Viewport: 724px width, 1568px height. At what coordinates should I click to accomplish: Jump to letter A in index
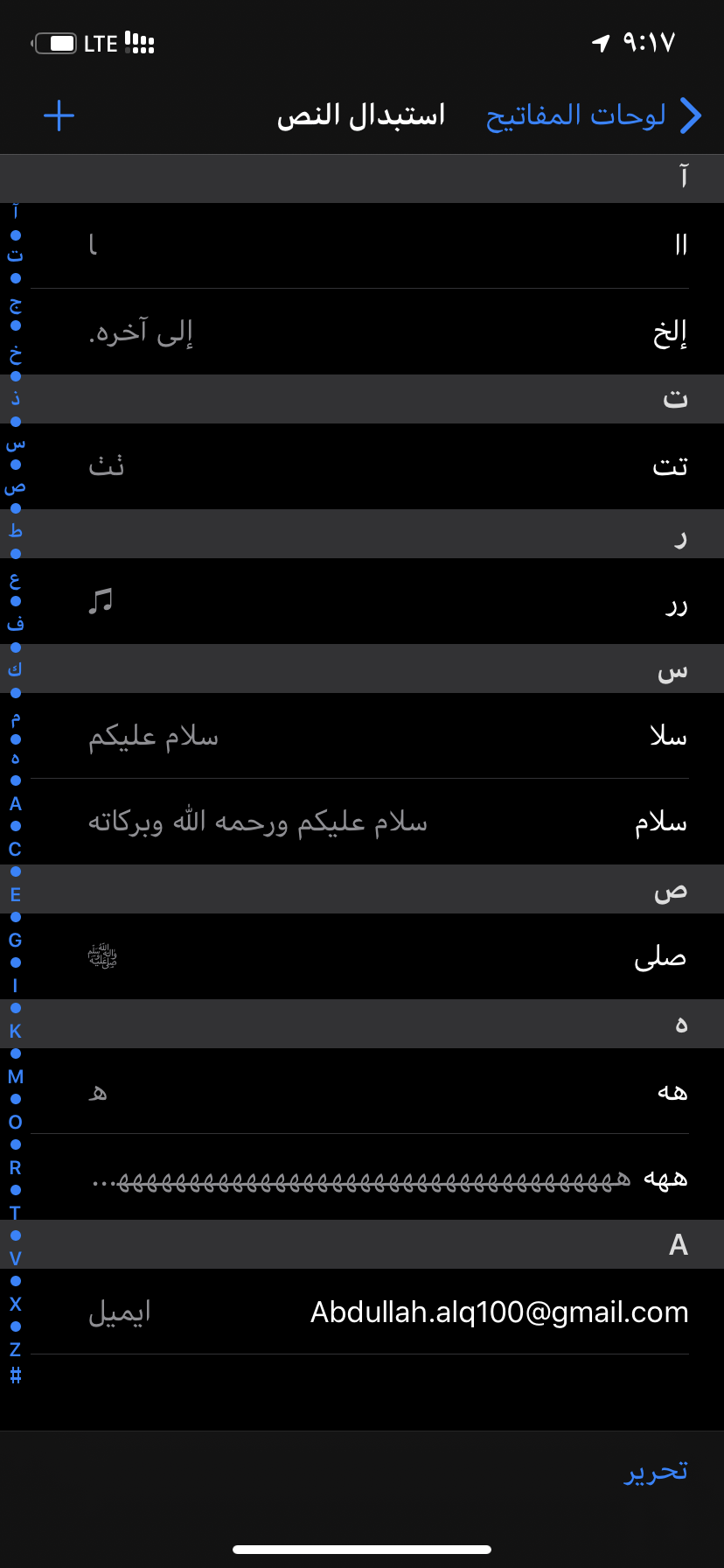[x=15, y=803]
